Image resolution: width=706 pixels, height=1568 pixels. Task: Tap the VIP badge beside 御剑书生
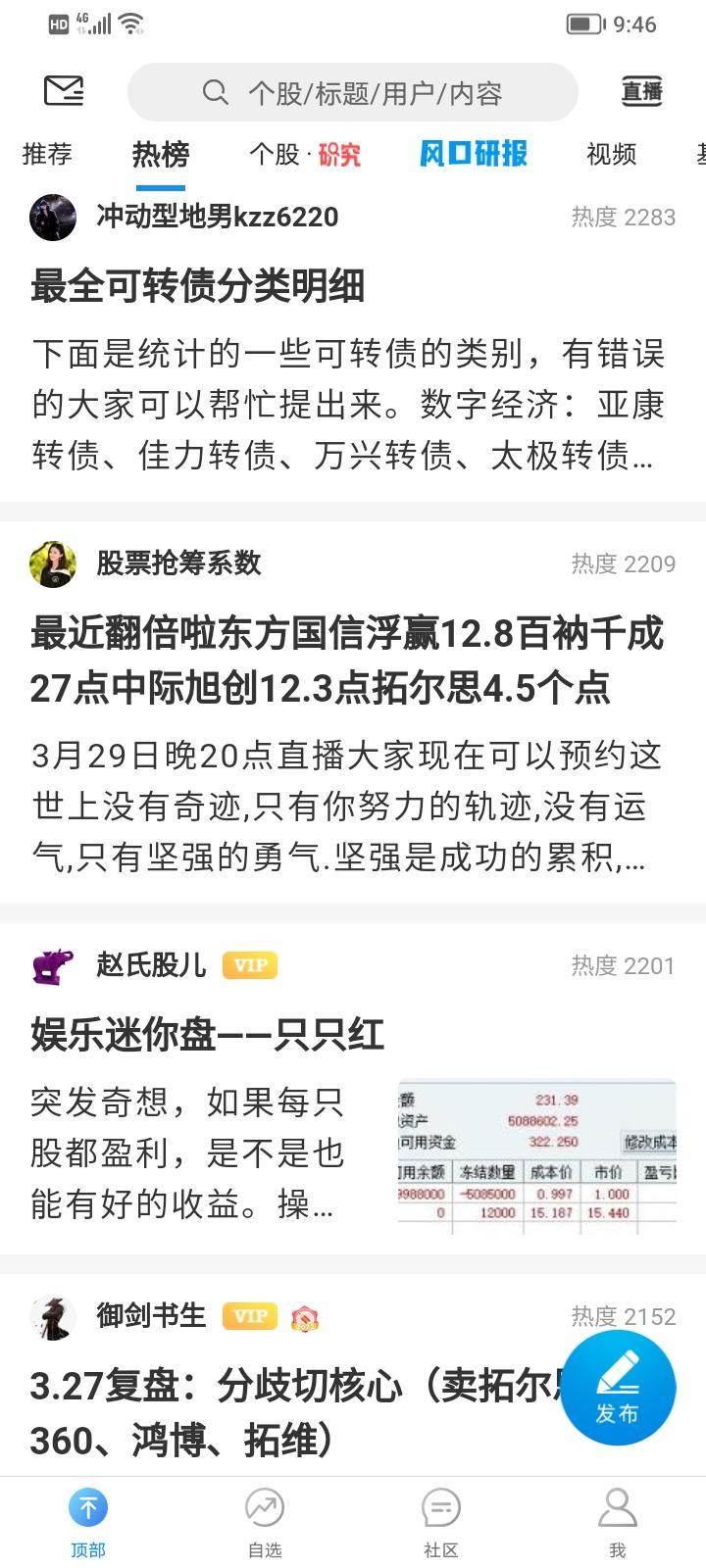pyautogui.click(x=250, y=1317)
